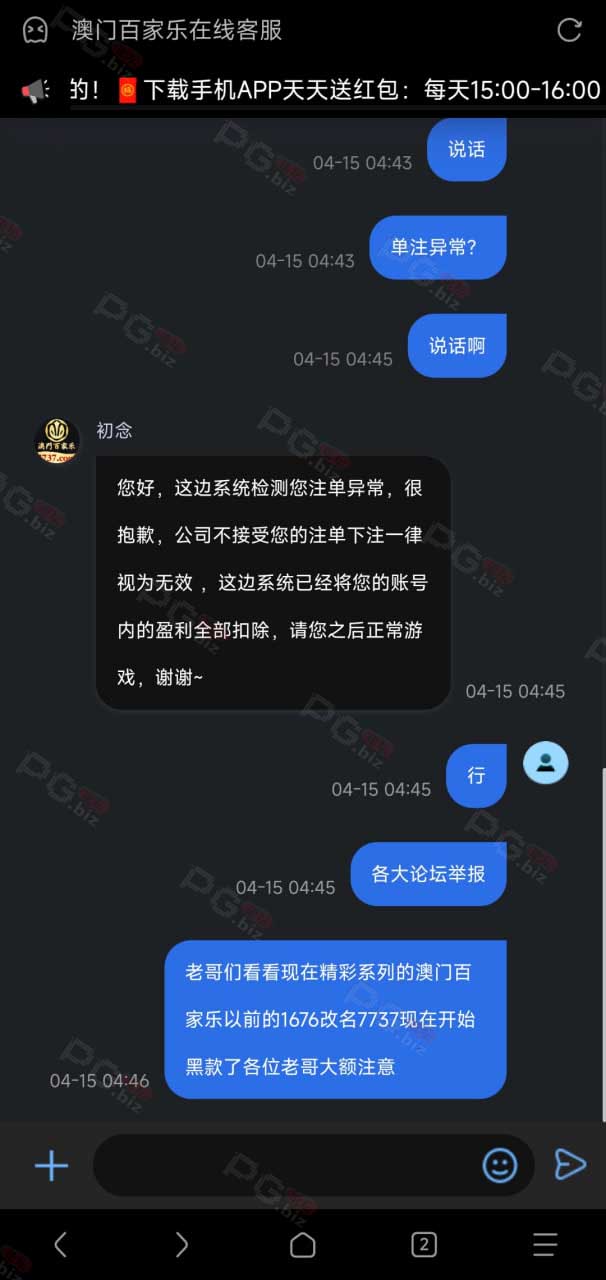Go back with the browser back arrow
Image resolution: width=606 pixels, height=1280 pixels.
[60, 1244]
